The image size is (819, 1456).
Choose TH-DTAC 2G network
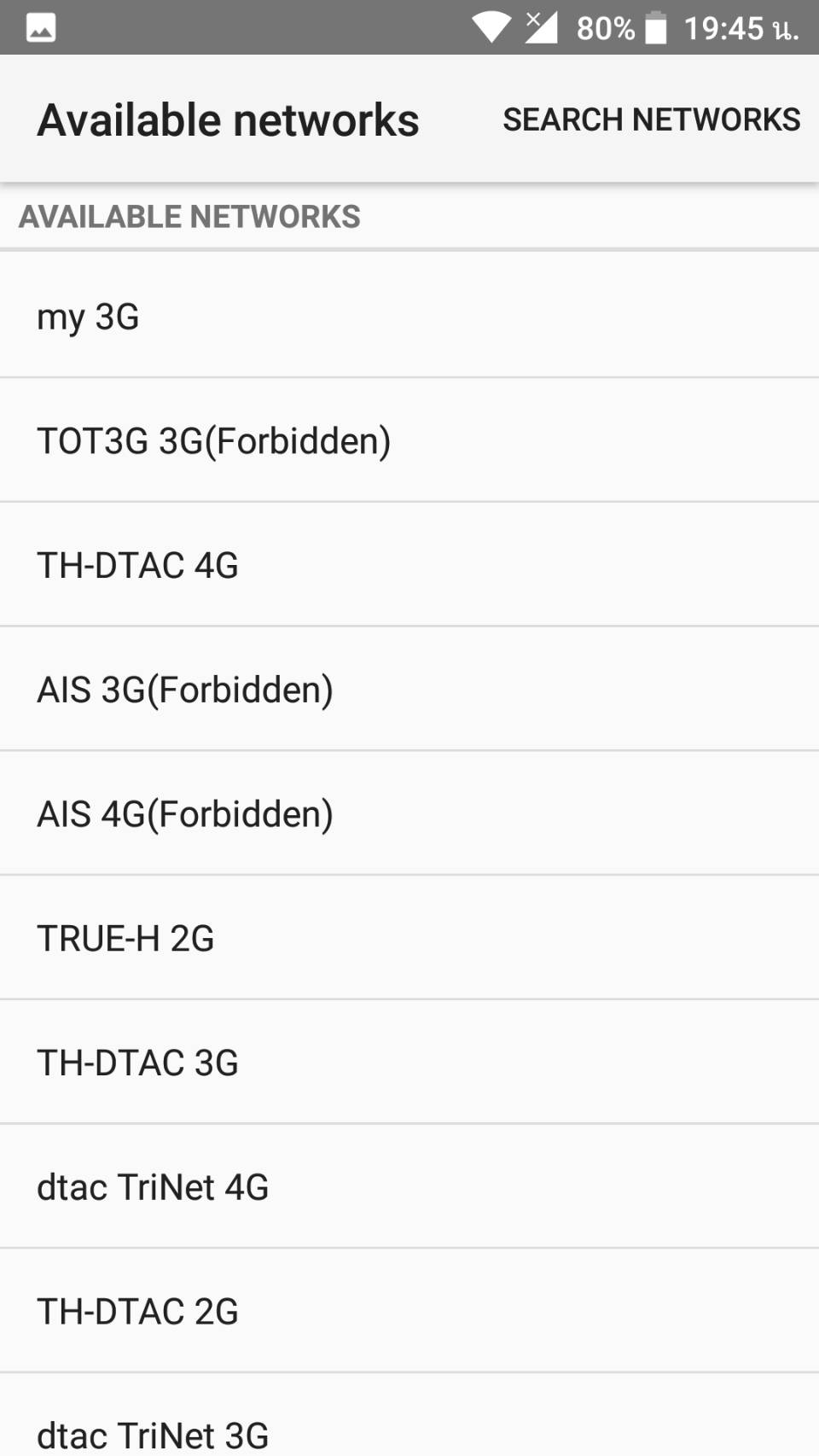point(409,1311)
